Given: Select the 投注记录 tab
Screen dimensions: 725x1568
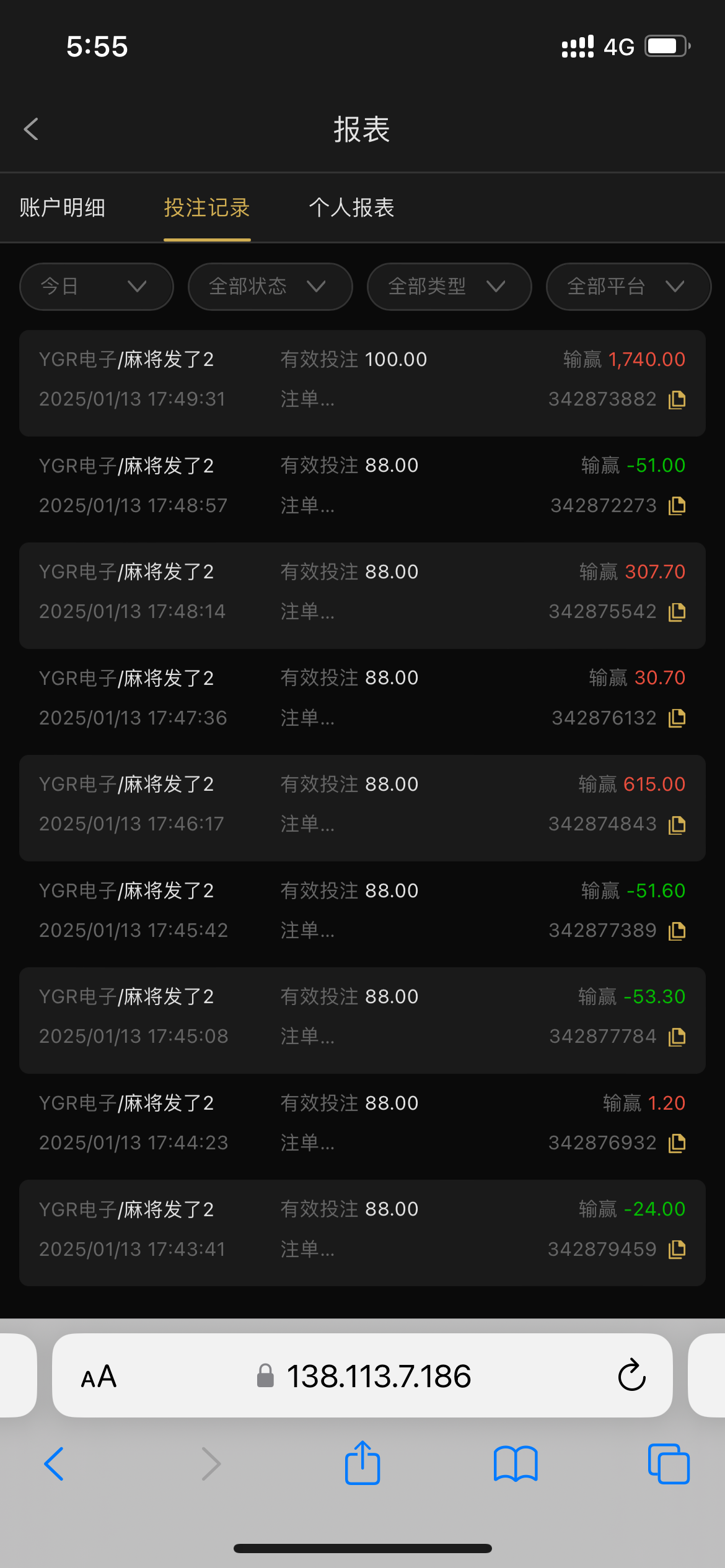Looking at the screenshot, I should click(207, 207).
